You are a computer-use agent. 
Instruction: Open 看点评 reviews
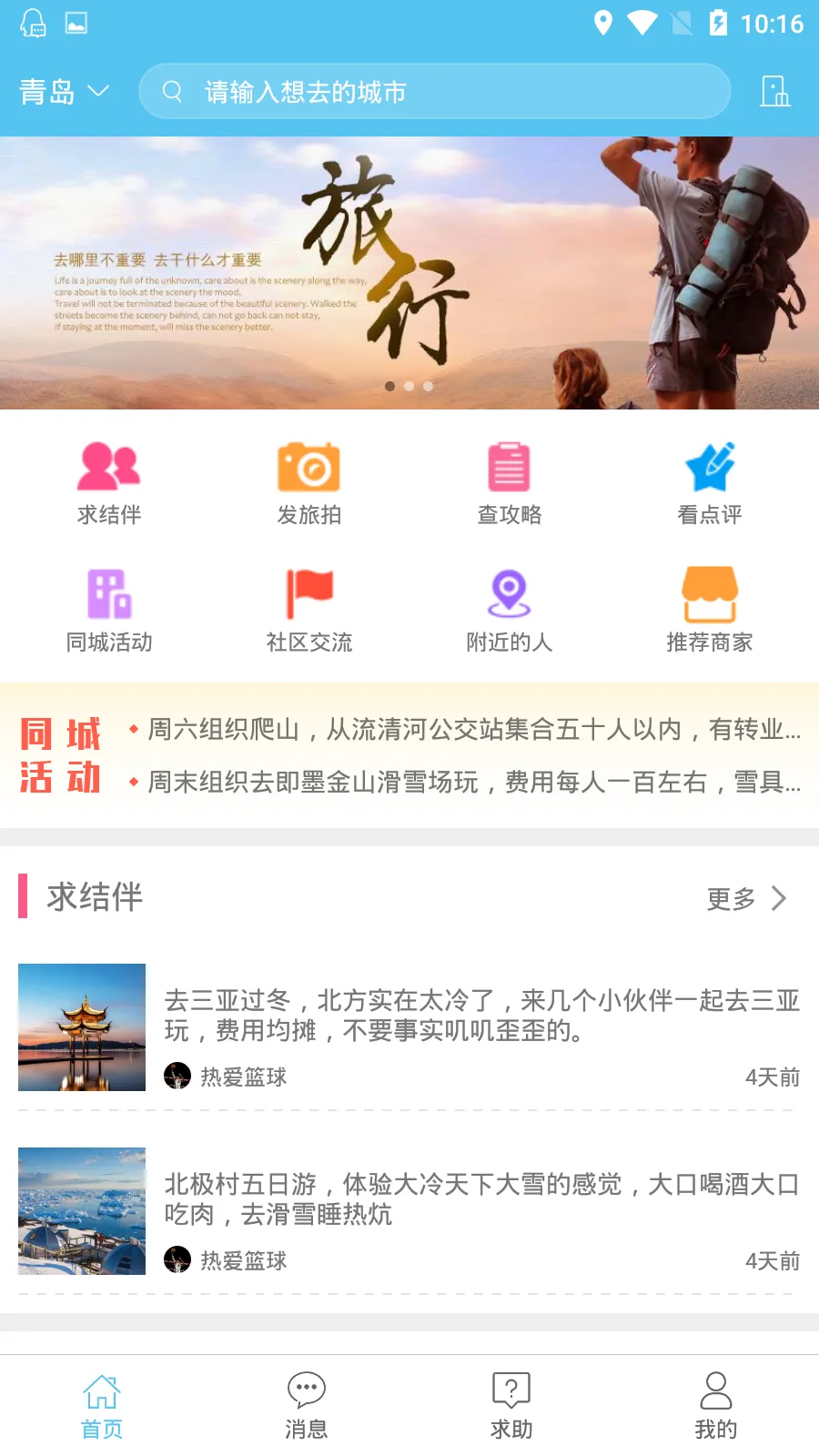click(x=710, y=484)
